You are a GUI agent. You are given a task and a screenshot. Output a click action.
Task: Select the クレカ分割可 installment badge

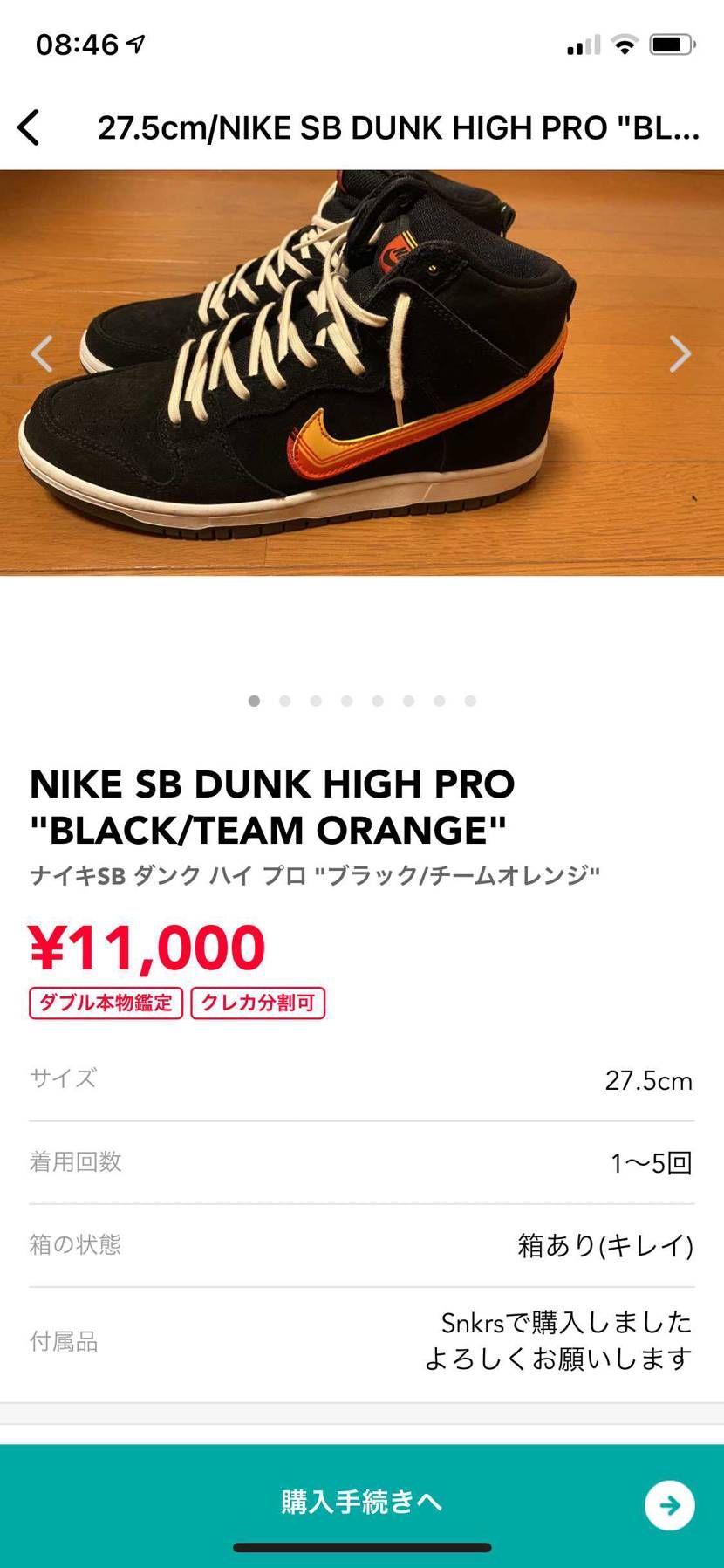257,1003
